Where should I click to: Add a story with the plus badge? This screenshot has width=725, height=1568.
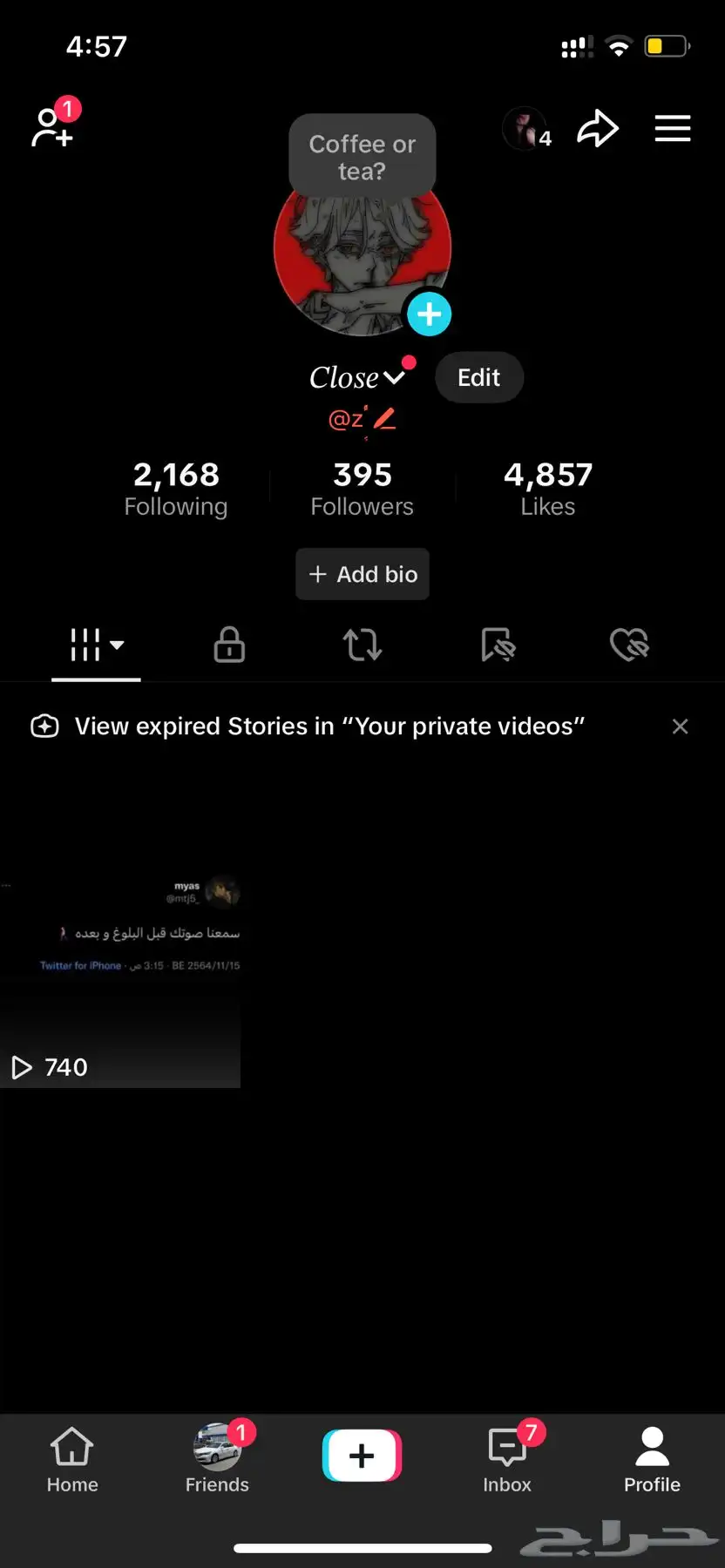(x=429, y=314)
